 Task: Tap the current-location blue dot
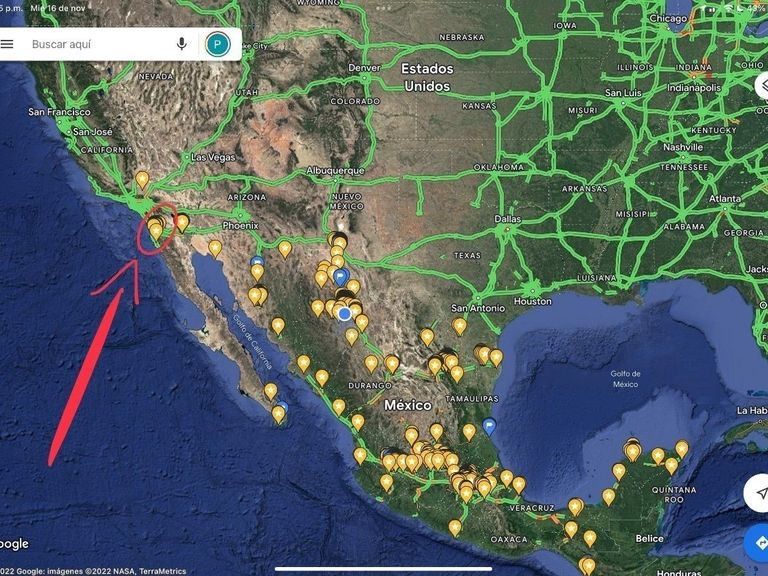pyautogui.click(x=345, y=313)
